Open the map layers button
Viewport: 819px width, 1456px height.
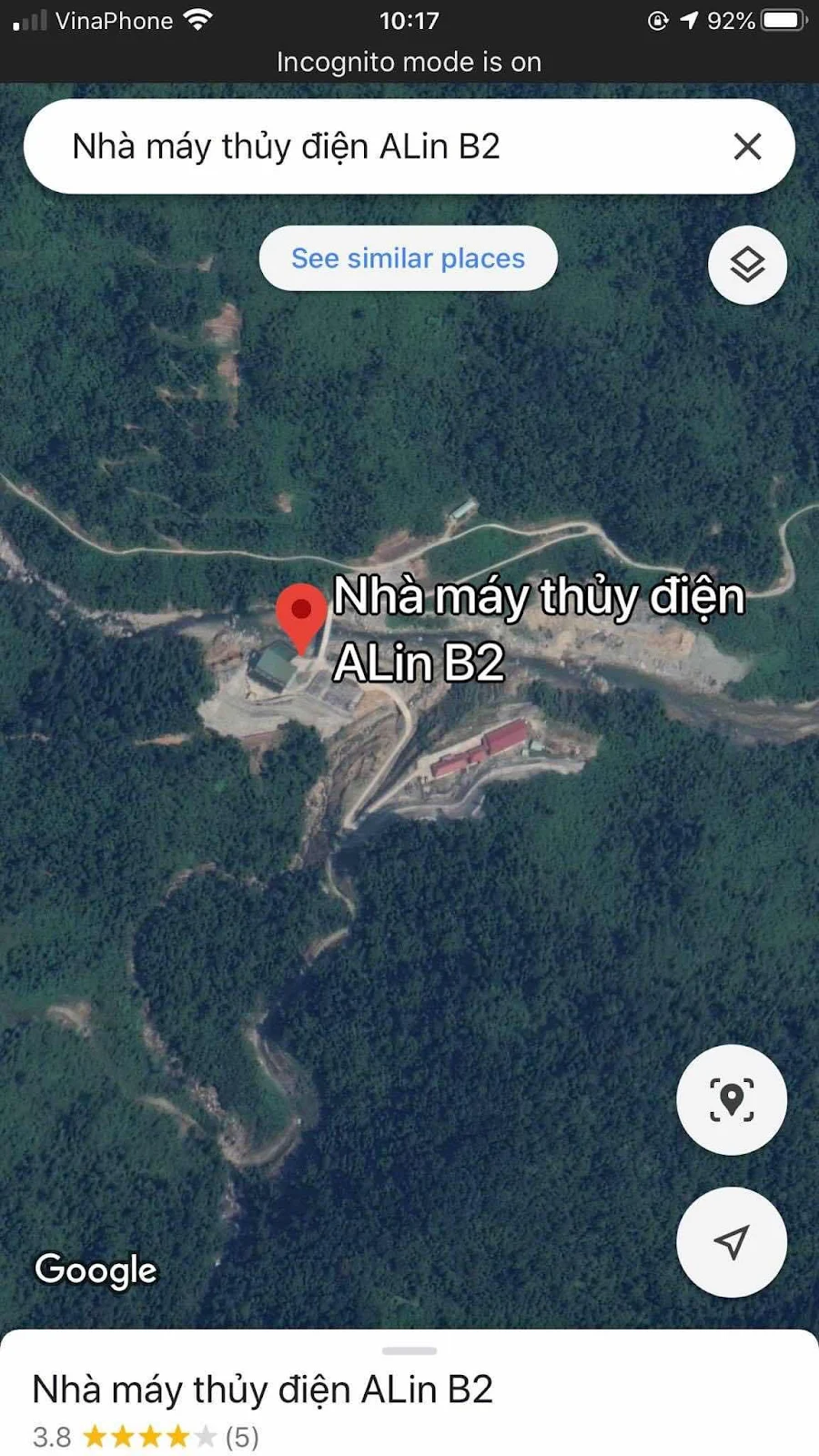(x=747, y=265)
